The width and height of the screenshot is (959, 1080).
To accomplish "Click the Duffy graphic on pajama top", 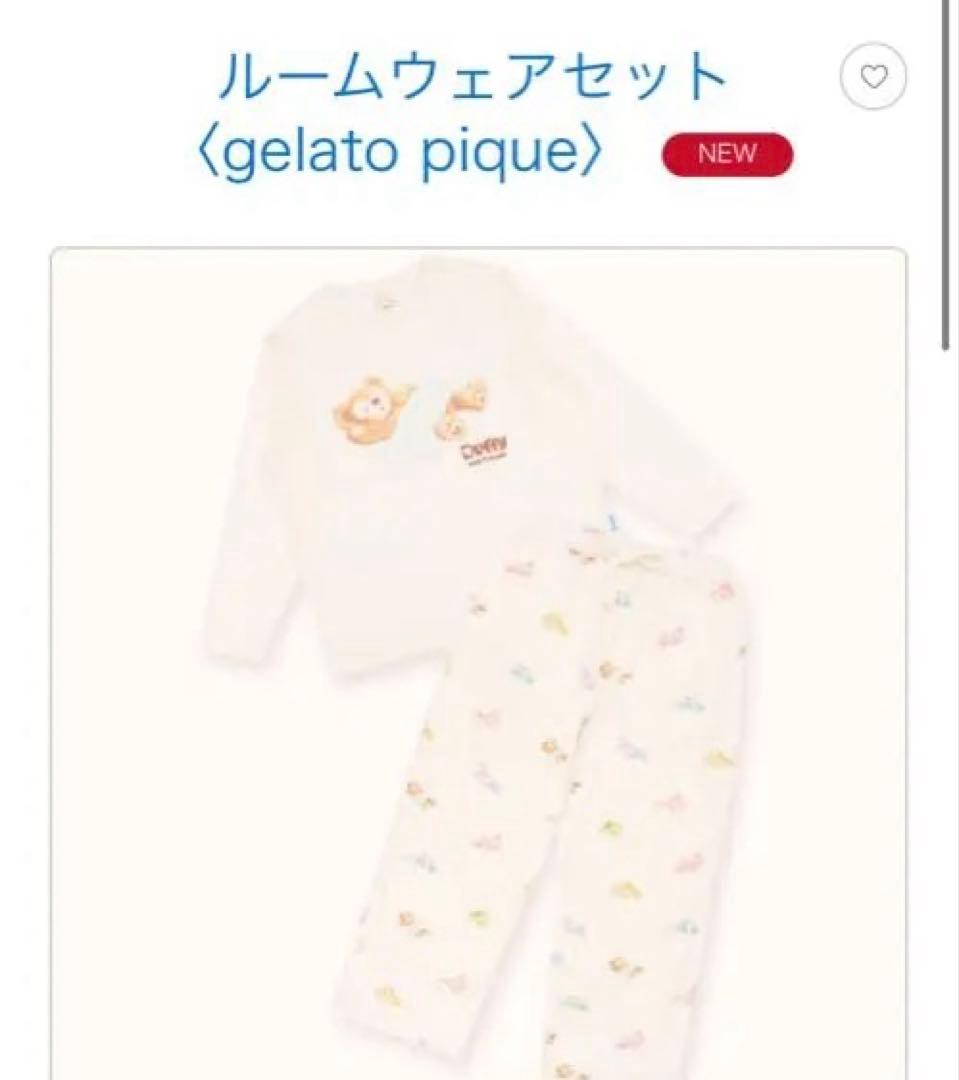I will click(x=420, y=410).
